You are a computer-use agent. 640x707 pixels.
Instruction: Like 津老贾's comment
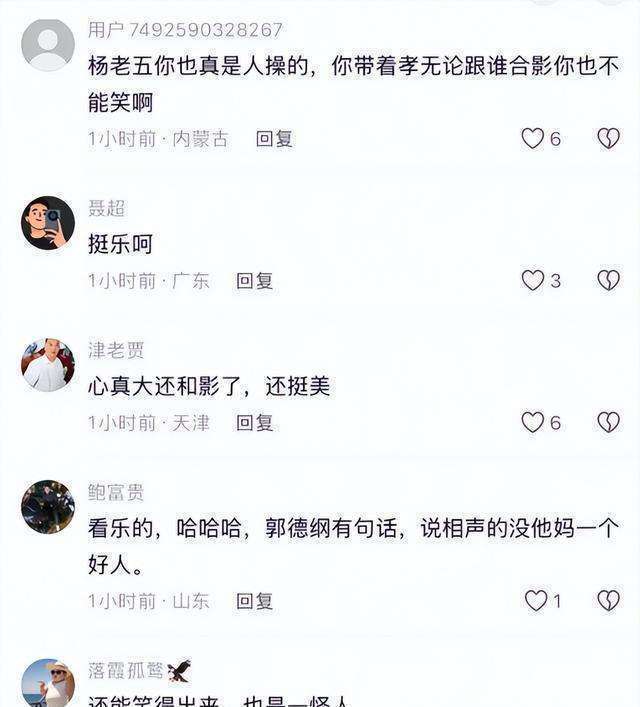(x=532, y=422)
